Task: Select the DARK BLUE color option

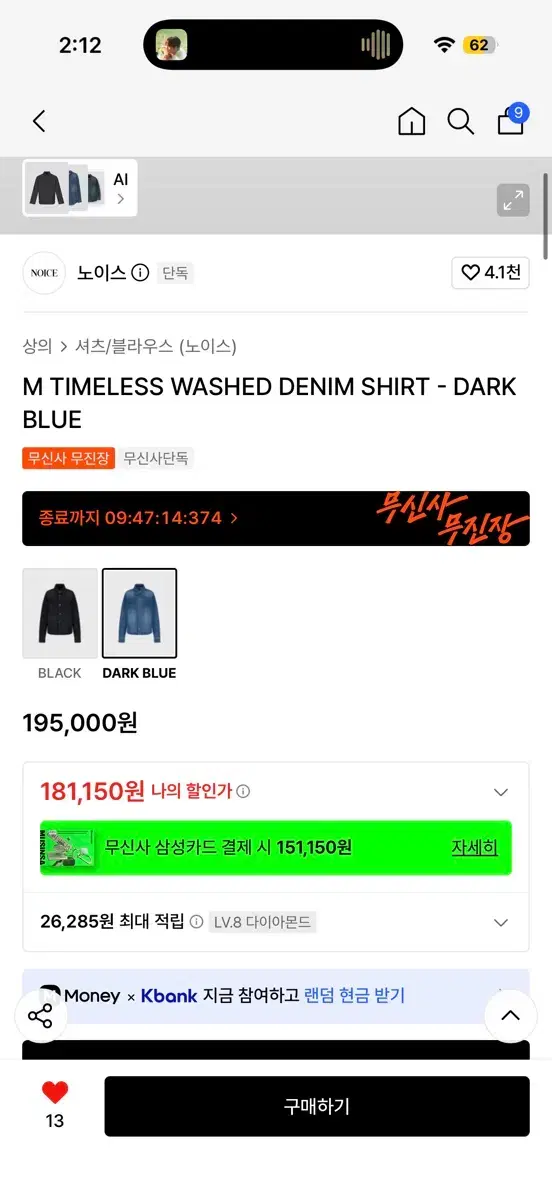Action: pos(139,625)
